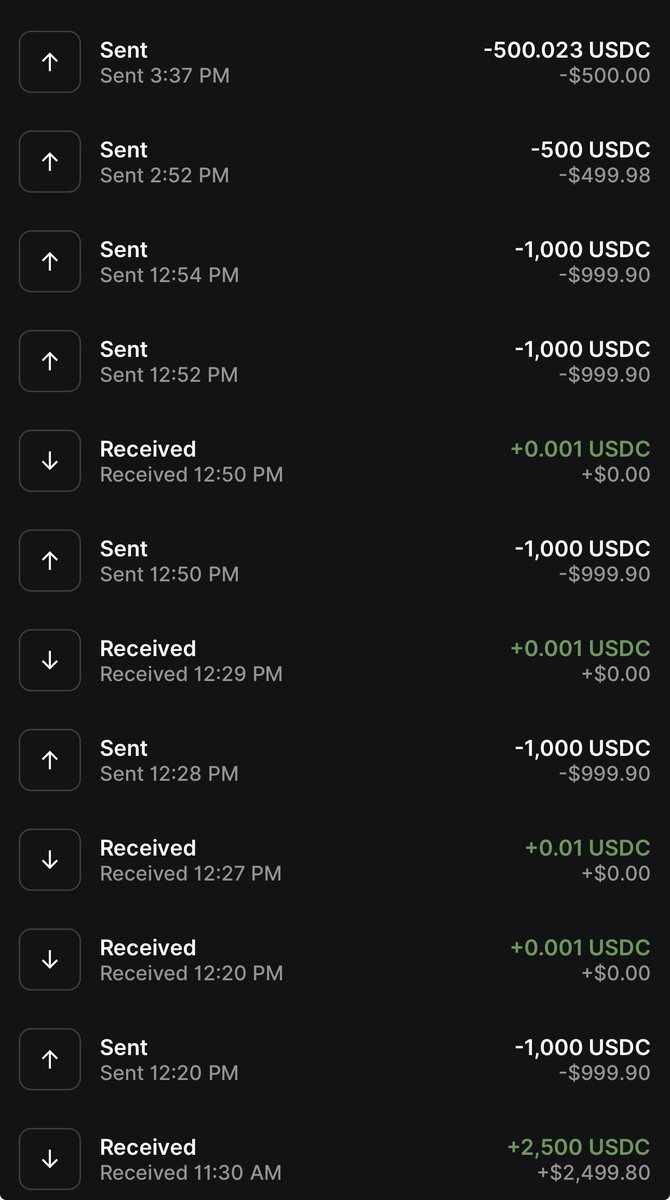View the Received 12:20 PM transaction

click(335, 960)
